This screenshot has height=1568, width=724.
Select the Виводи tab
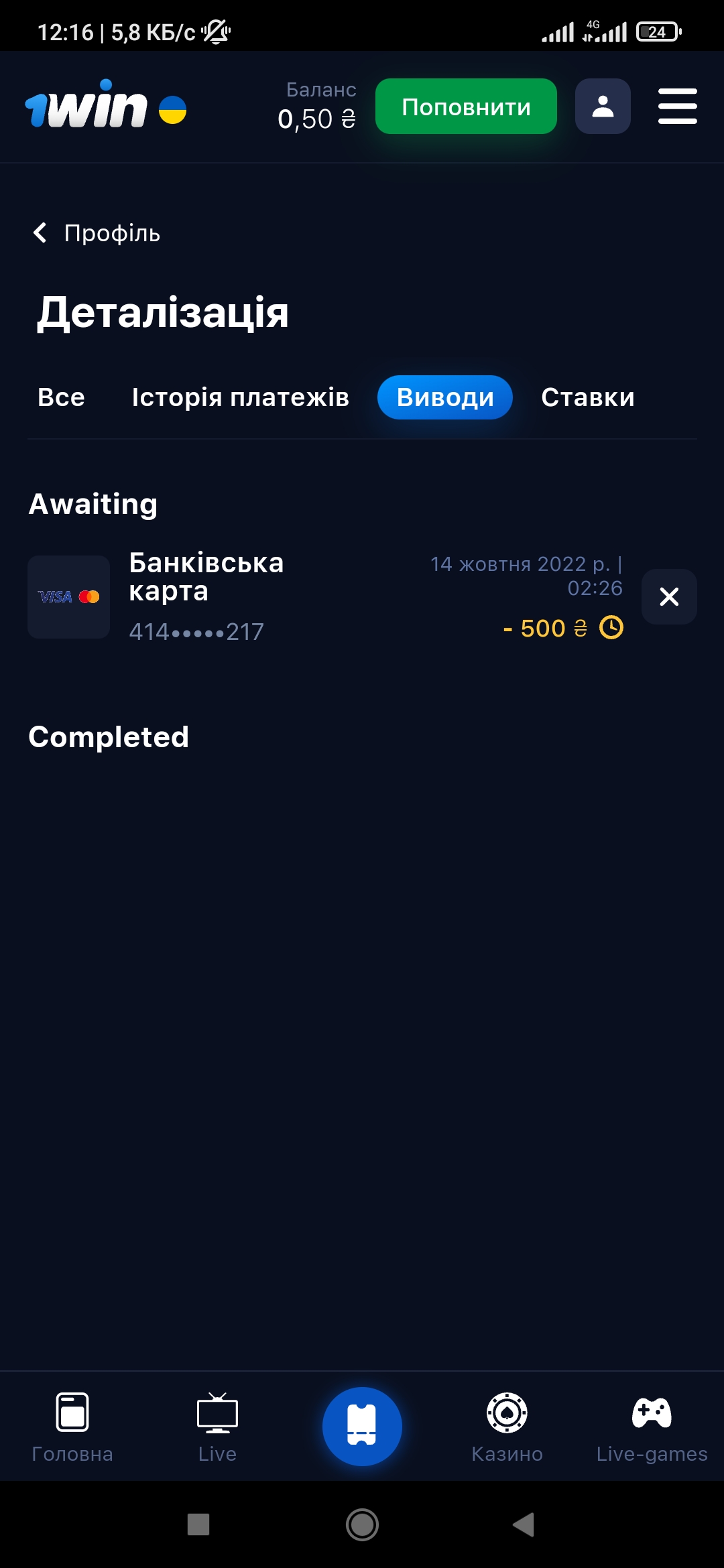(445, 397)
